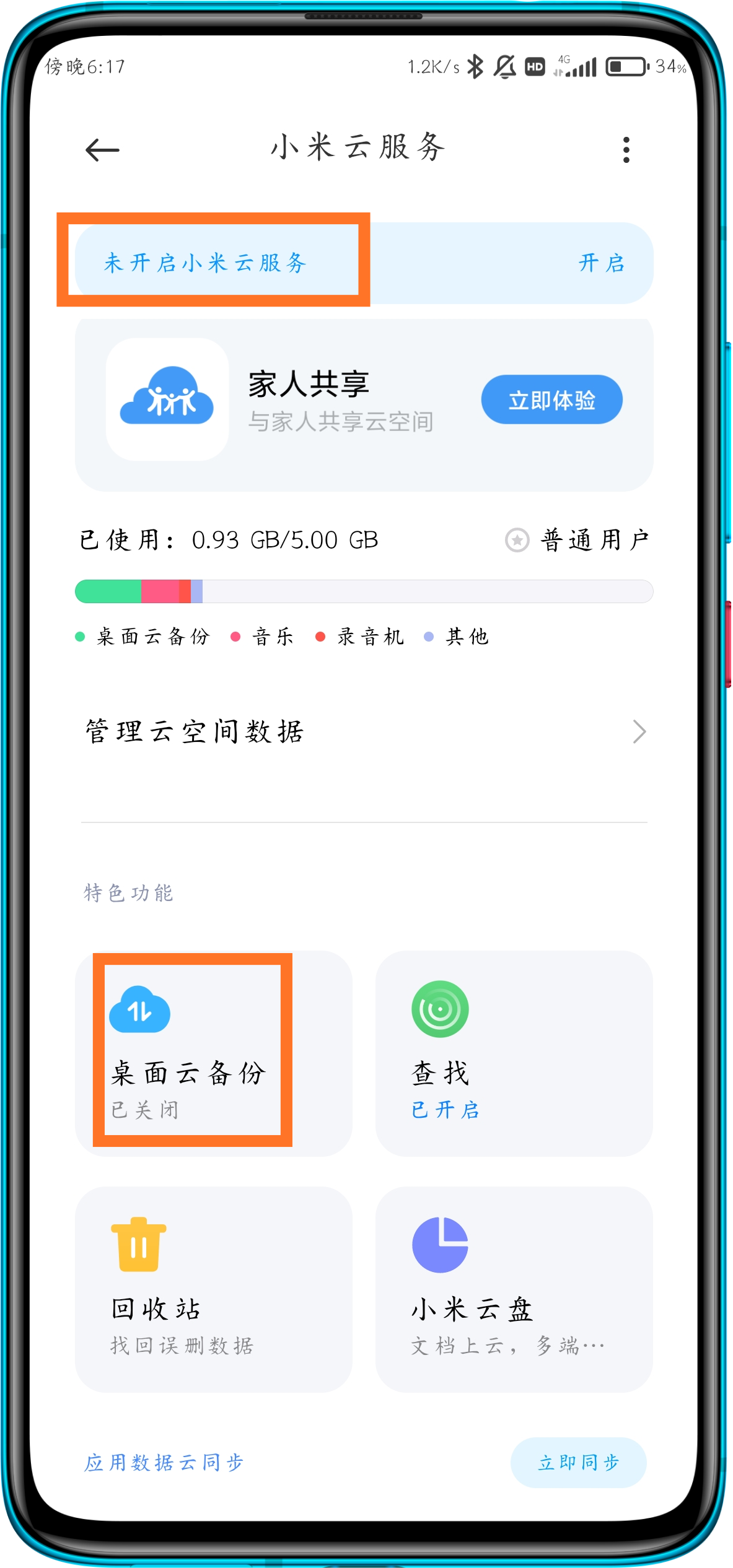Image resolution: width=733 pixels, height=1568 pixels.
Task: Open the 查找 device card
Action: (514, 1053)
